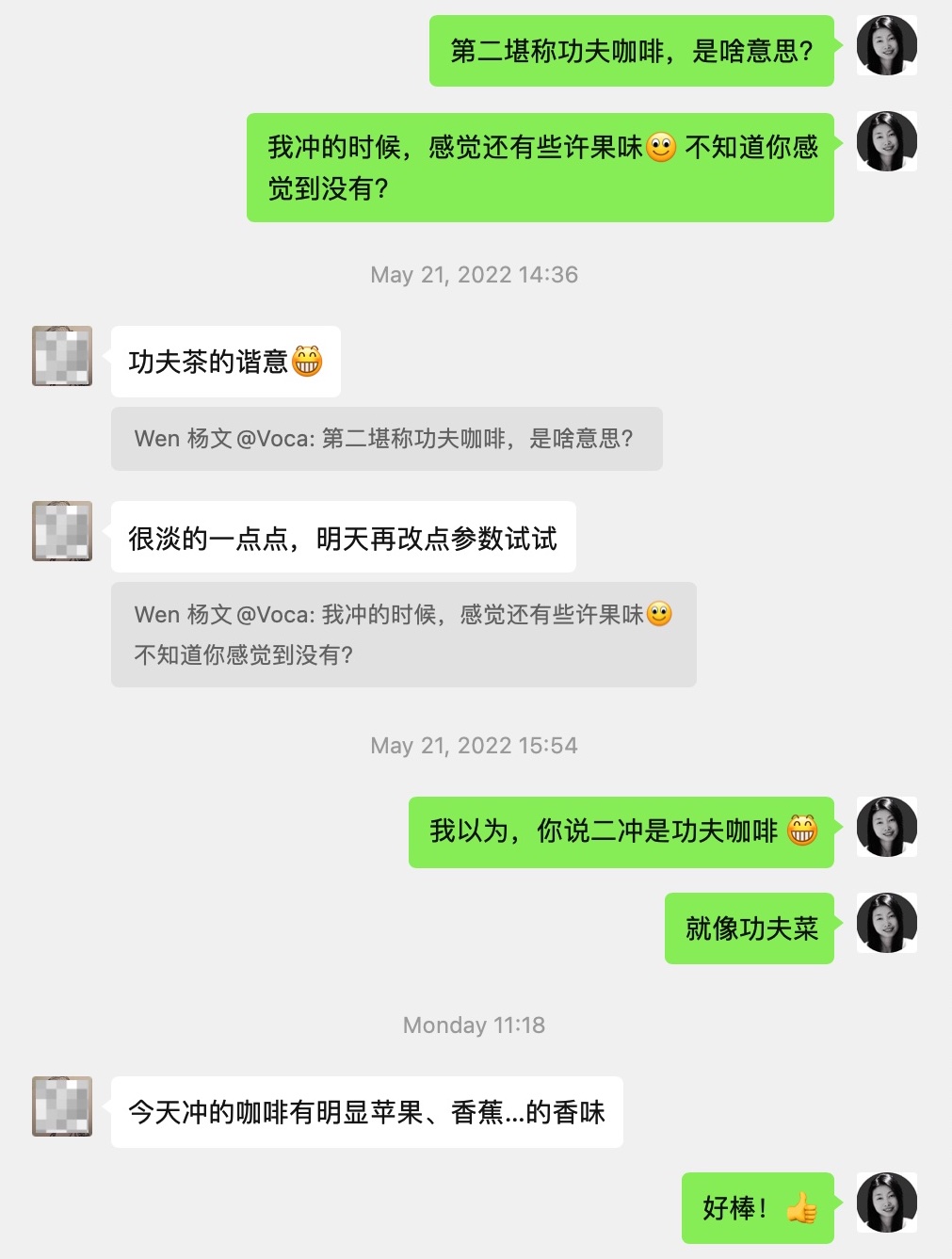Jump to quoted message under 很淡的一点点
The width and height of the screenshot is (952, 1259).
(x=403, y=634)
